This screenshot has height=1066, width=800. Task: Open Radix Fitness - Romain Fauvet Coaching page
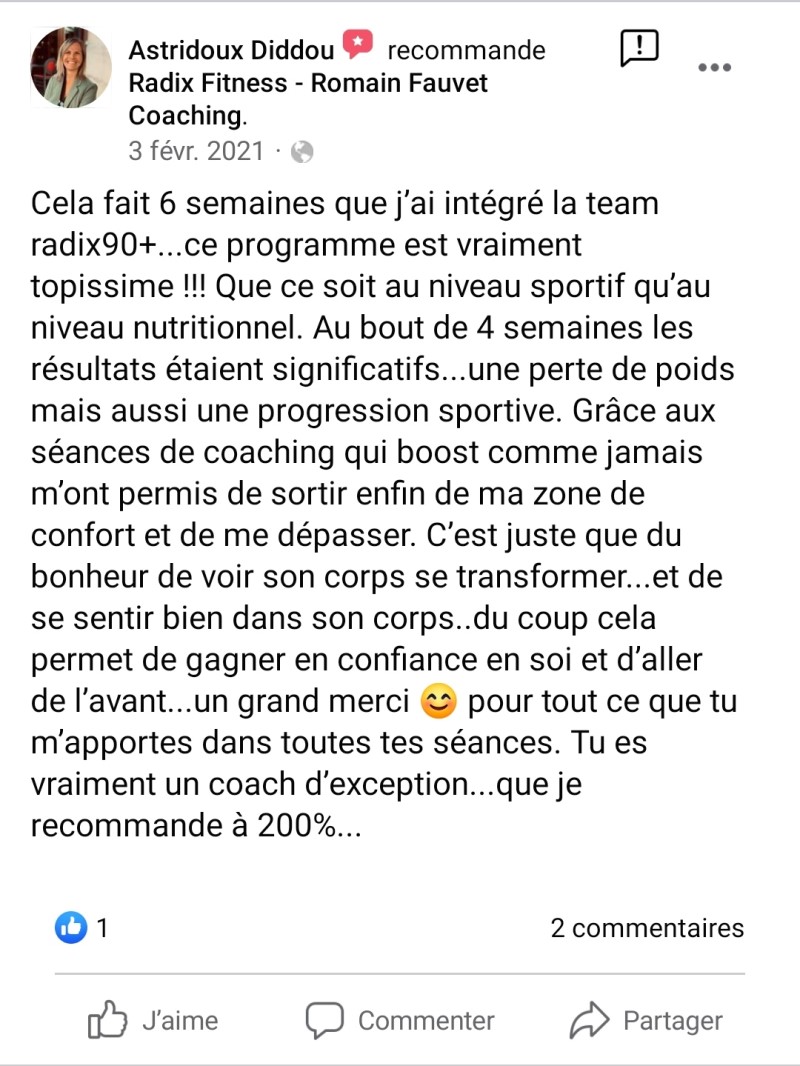pyautogui.click(x=308, y=83)
